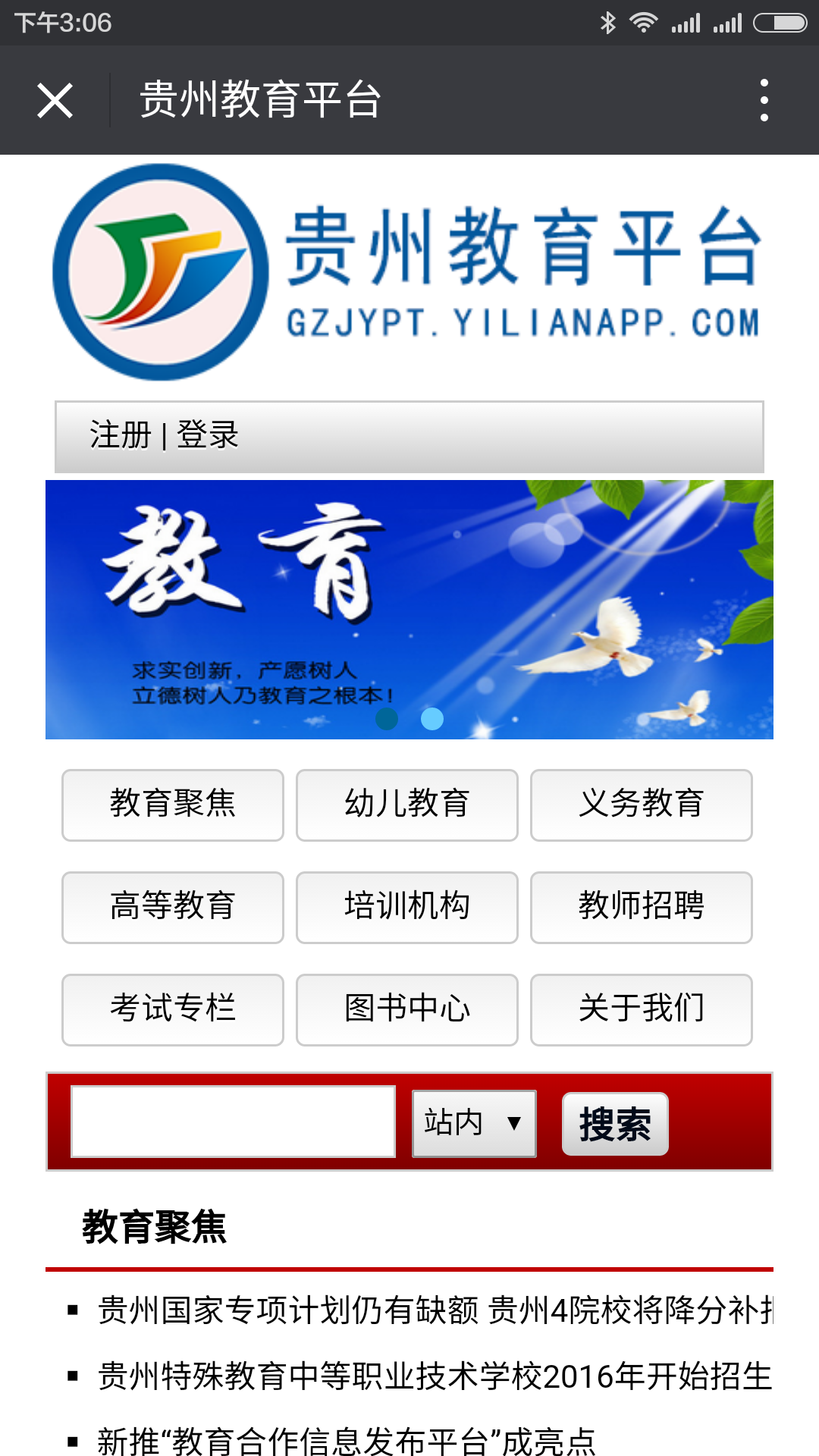The image size is (819, 1456).
Task: Tap the 登录 login link
Action: click(x=208, y=436)
